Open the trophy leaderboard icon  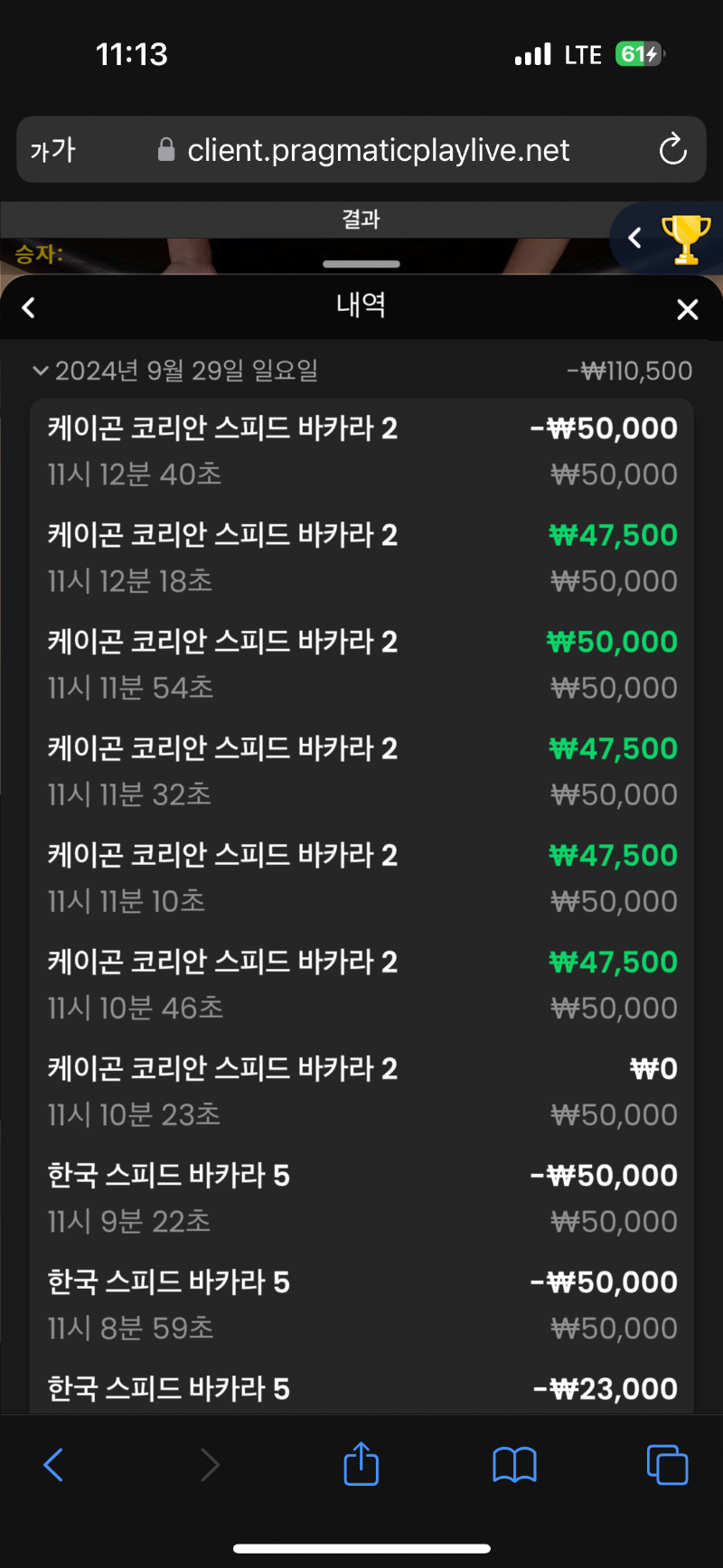[686, 239]
